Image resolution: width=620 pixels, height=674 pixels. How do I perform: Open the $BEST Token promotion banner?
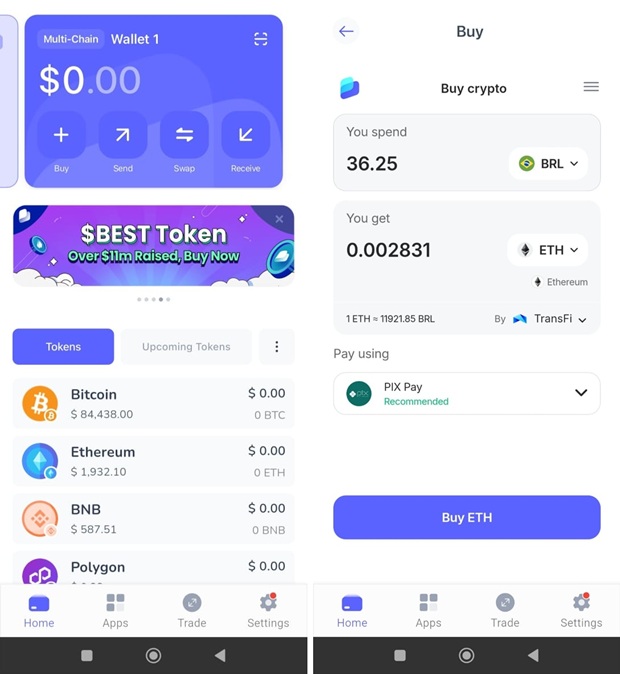(x=150, y=247)
